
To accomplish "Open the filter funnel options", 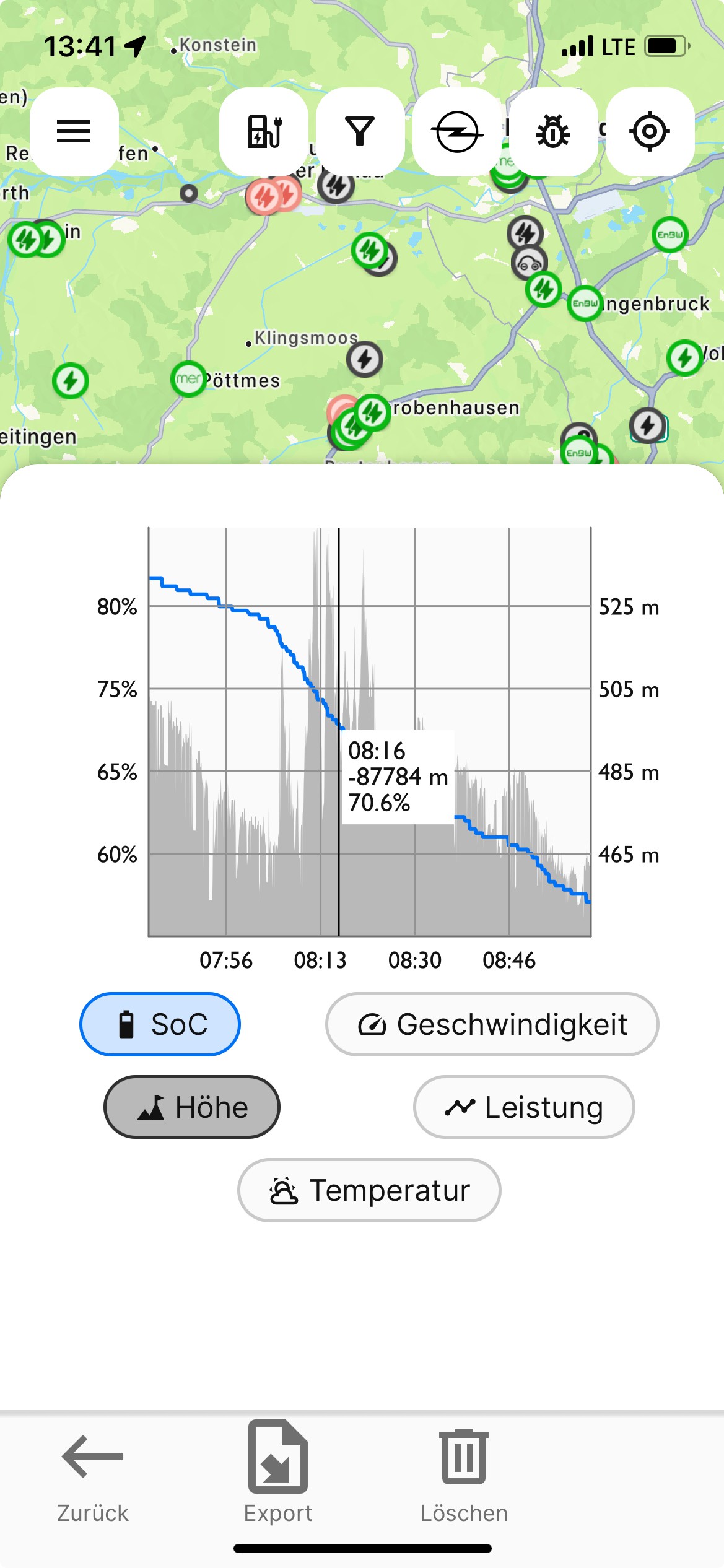I will point(360,131).
